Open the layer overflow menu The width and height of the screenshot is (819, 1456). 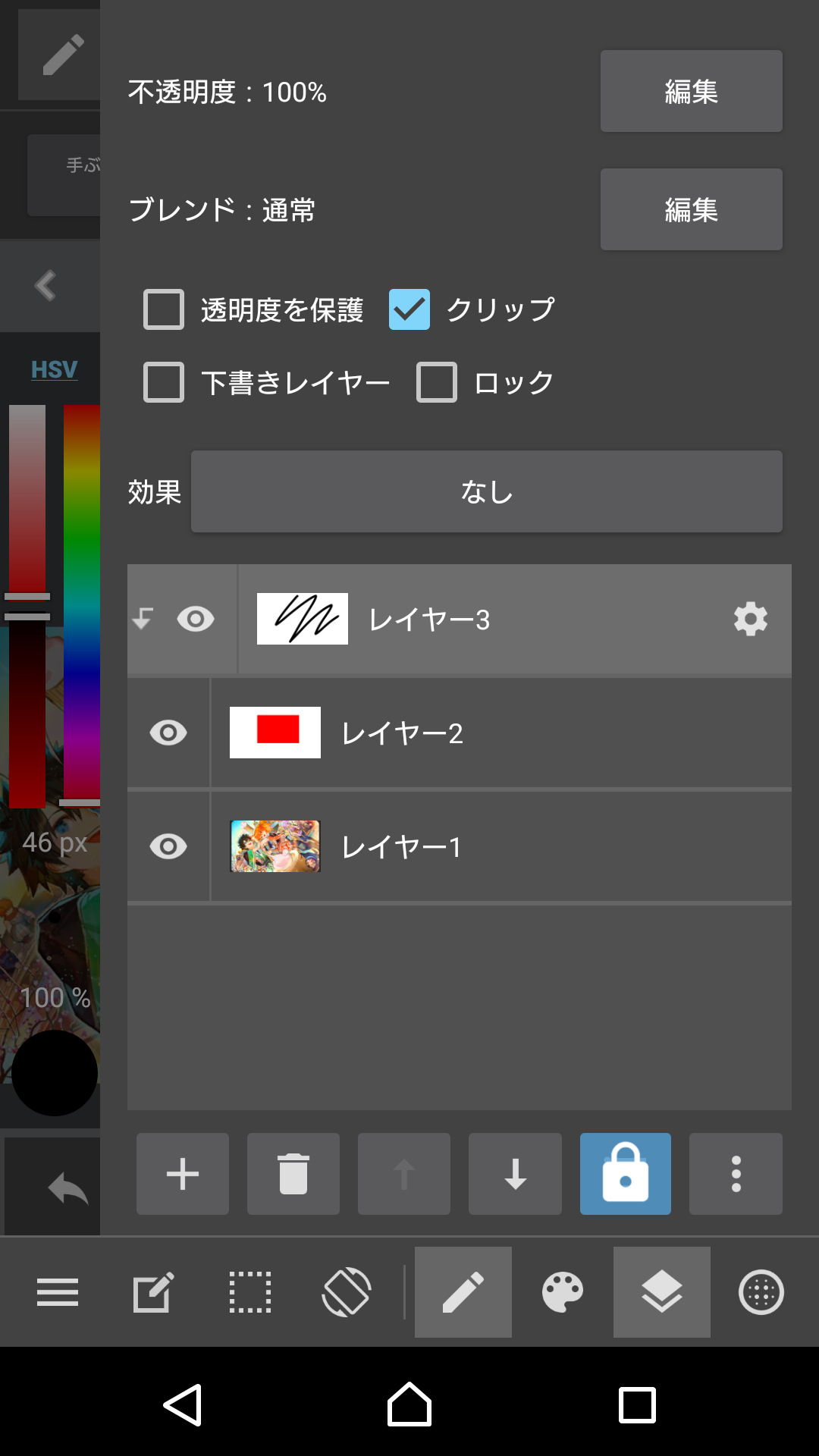tap(736, 1174)
